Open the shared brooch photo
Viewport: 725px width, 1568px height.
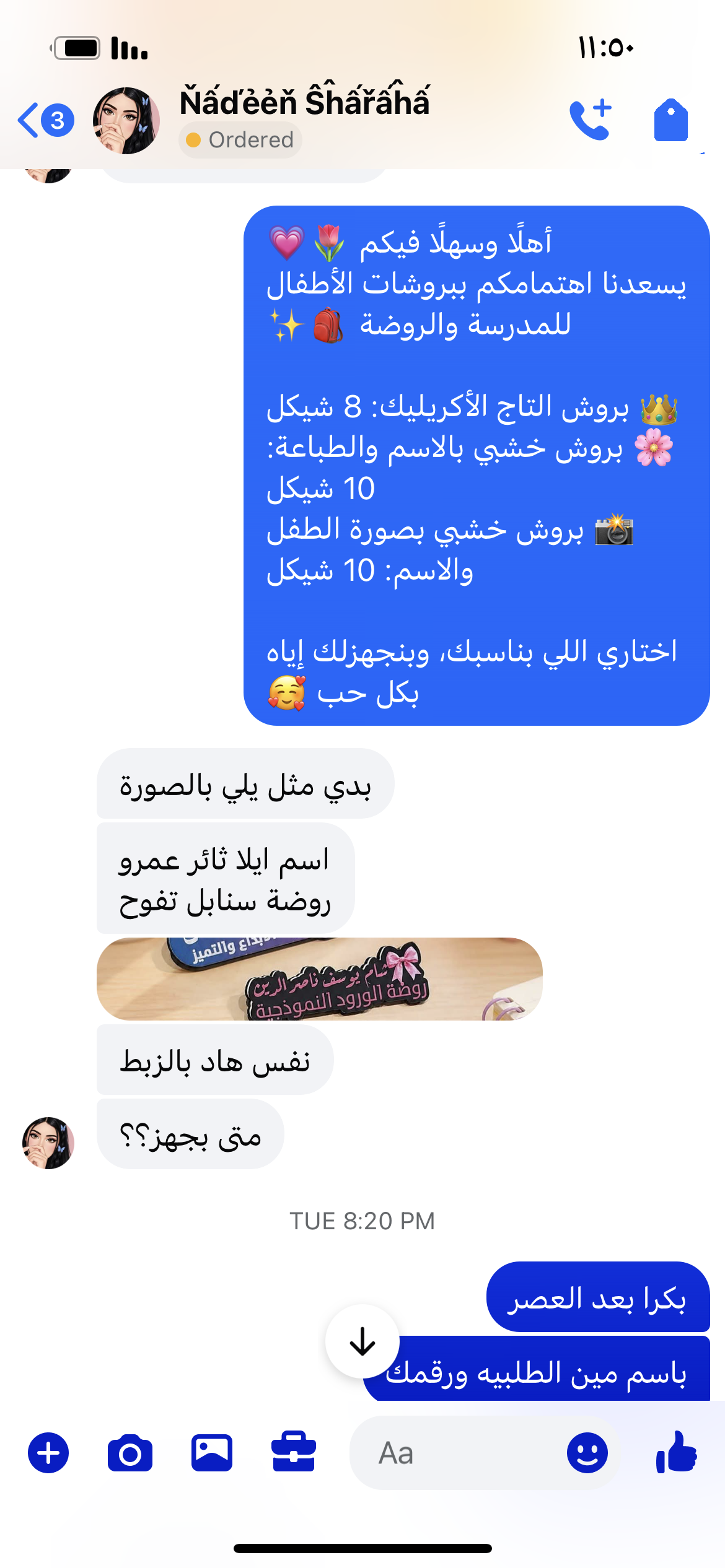click(319, 978)
